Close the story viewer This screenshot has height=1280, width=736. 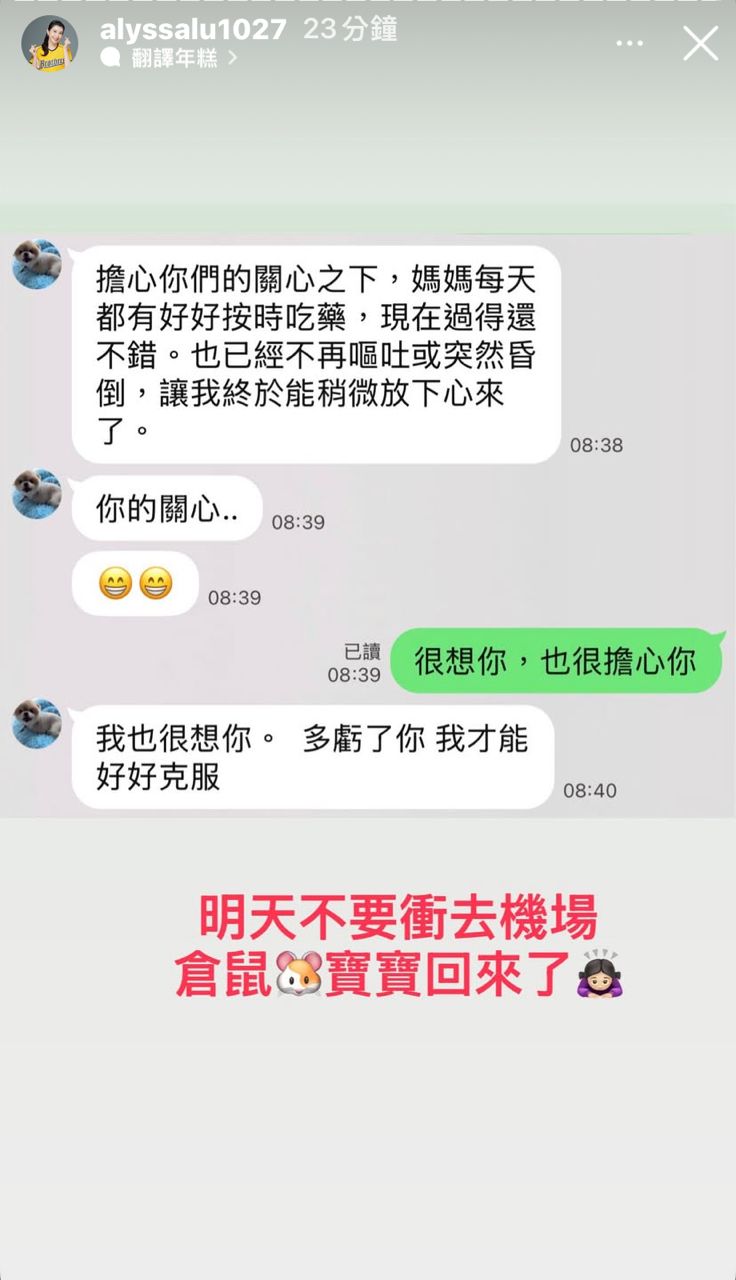click(x=700, y=43)
